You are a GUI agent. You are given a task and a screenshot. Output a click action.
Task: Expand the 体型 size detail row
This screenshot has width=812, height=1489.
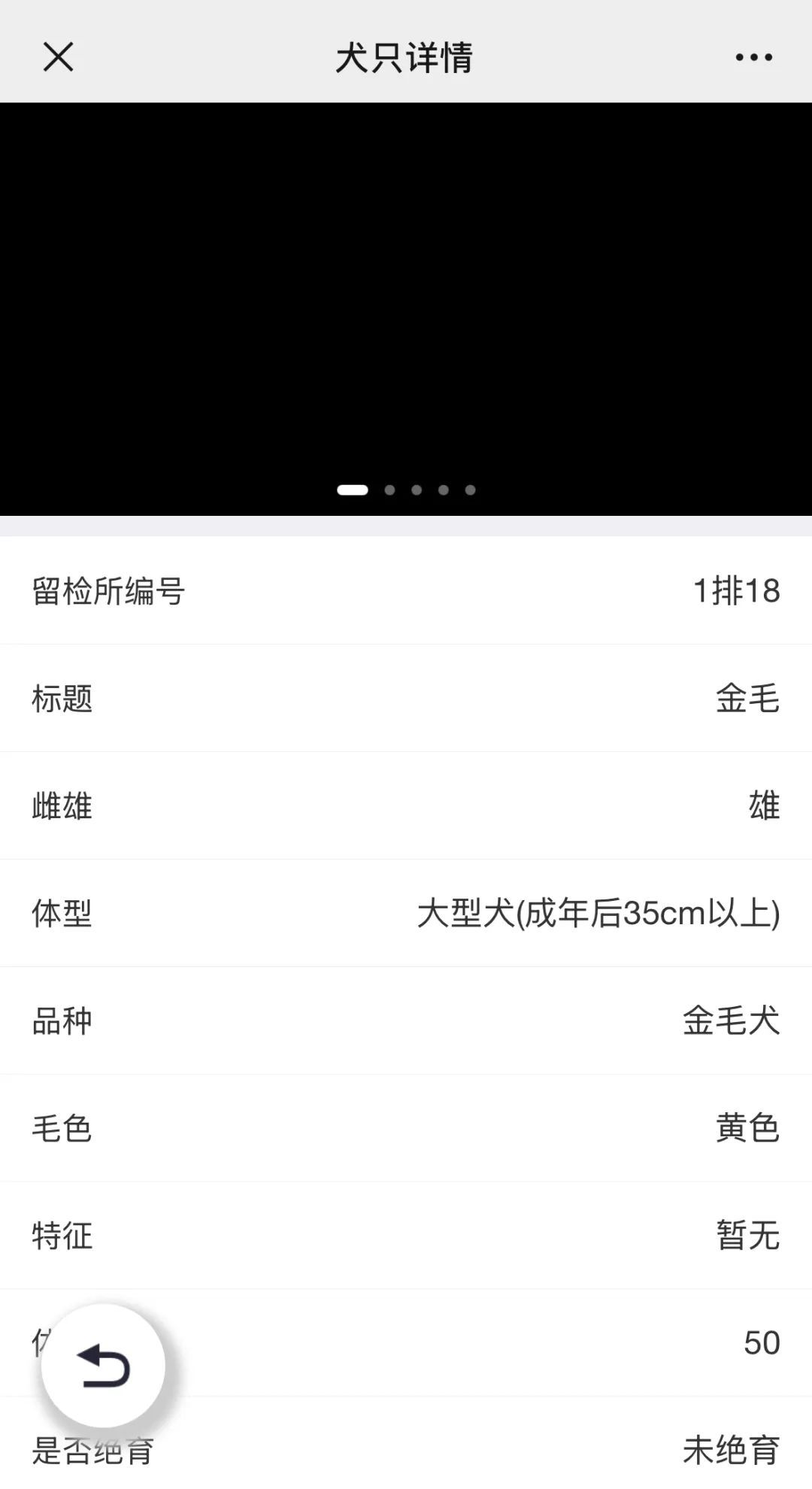point(406,913)
